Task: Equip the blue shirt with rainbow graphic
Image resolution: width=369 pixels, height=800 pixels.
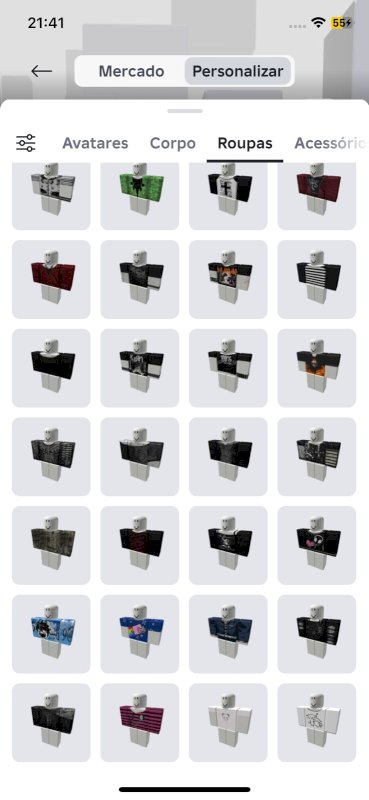Action: pyautogui.click(x=140, y=634)
